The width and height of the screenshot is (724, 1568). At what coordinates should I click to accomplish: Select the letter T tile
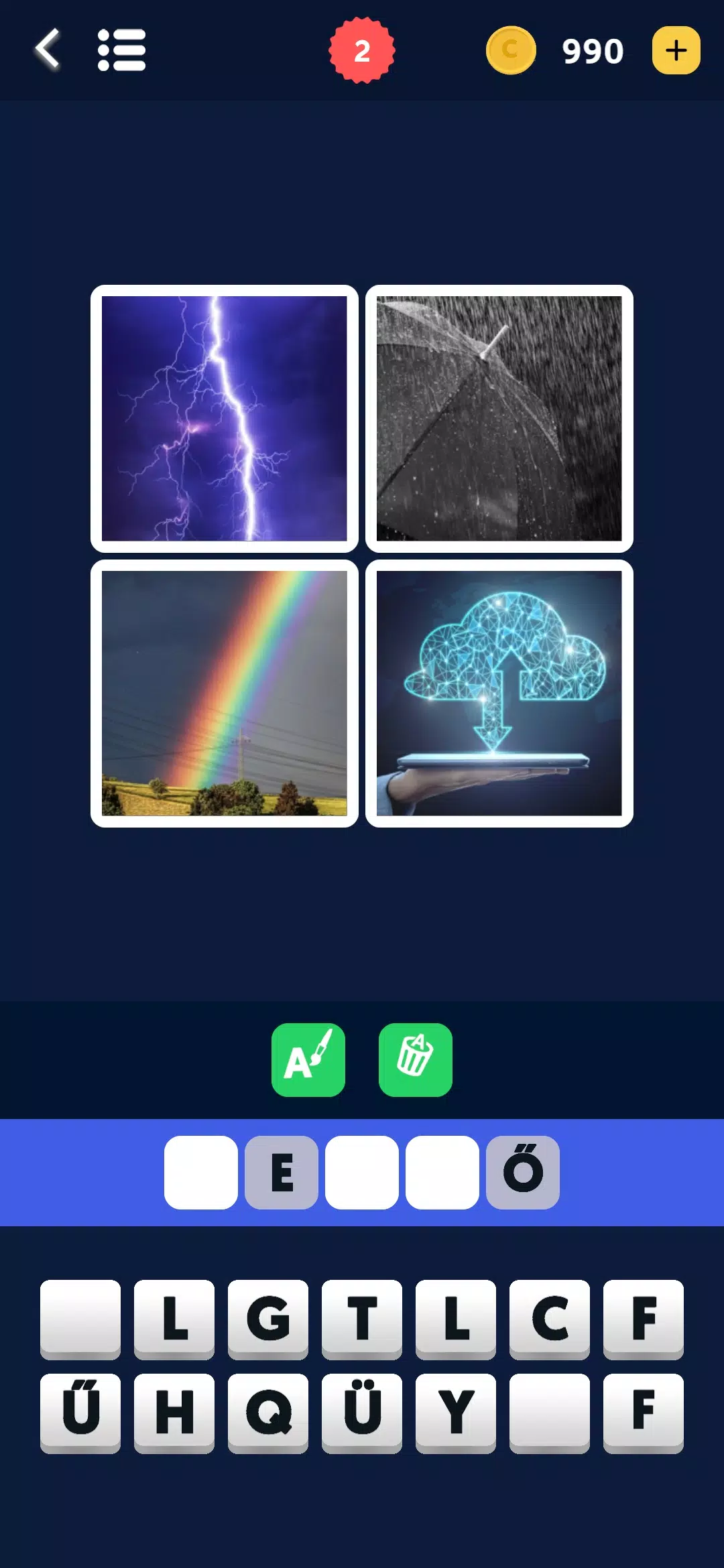(362, 1318)
